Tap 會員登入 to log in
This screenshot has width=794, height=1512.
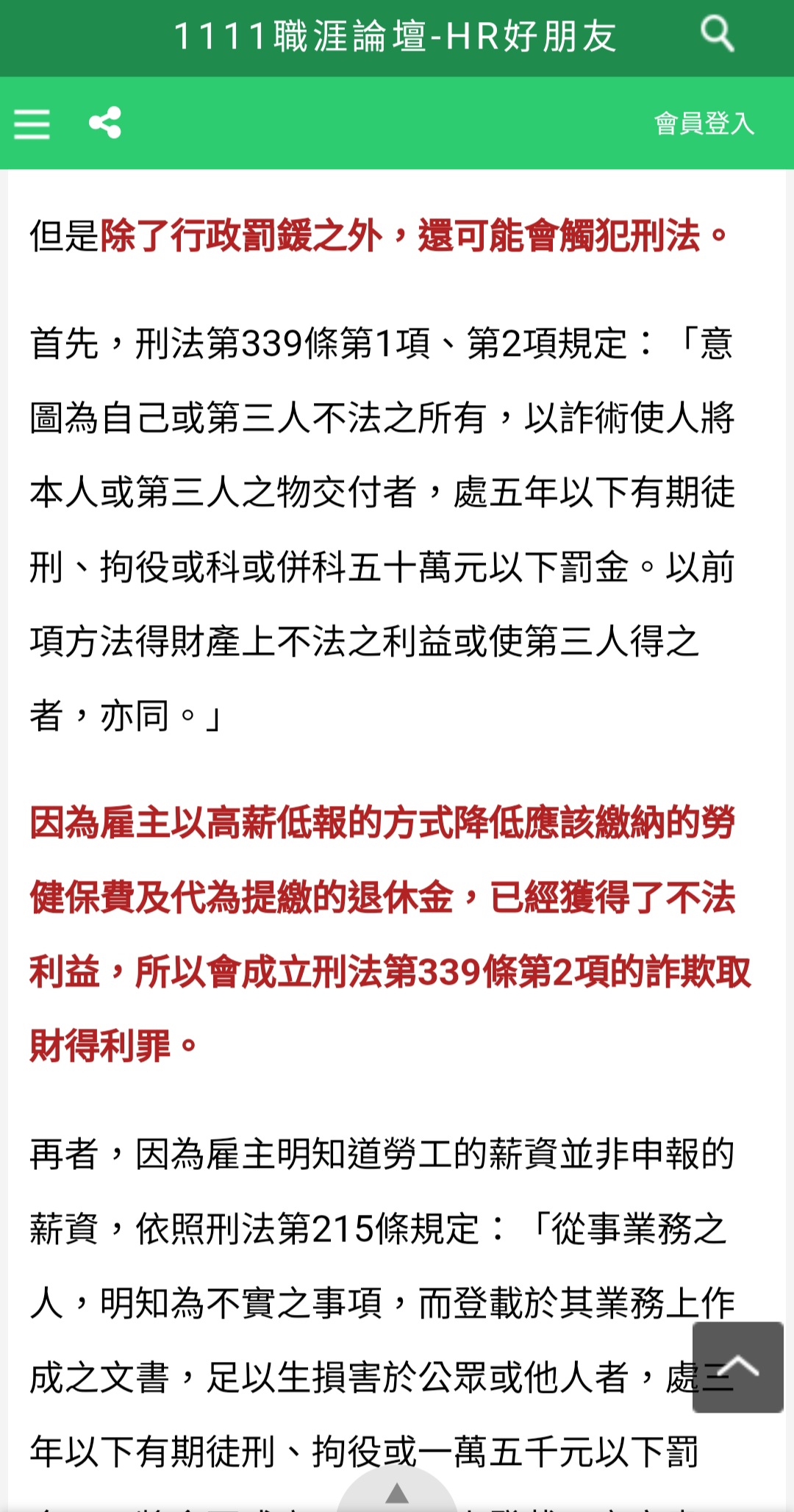704,124
